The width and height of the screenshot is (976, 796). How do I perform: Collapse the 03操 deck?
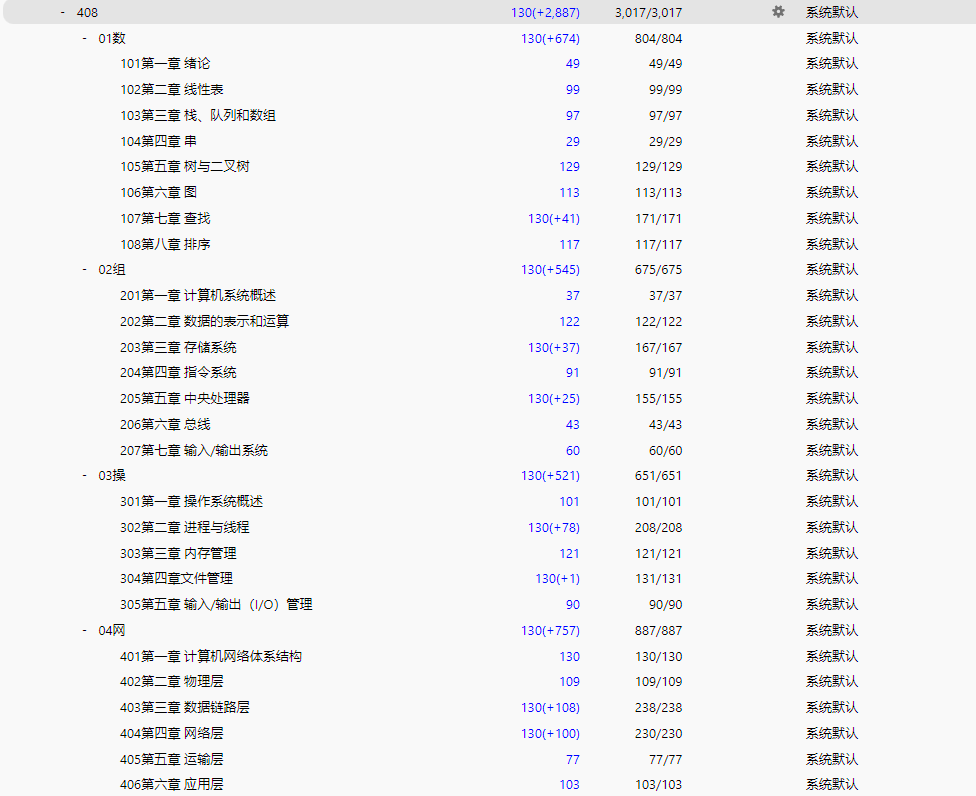tap(85, 475)
